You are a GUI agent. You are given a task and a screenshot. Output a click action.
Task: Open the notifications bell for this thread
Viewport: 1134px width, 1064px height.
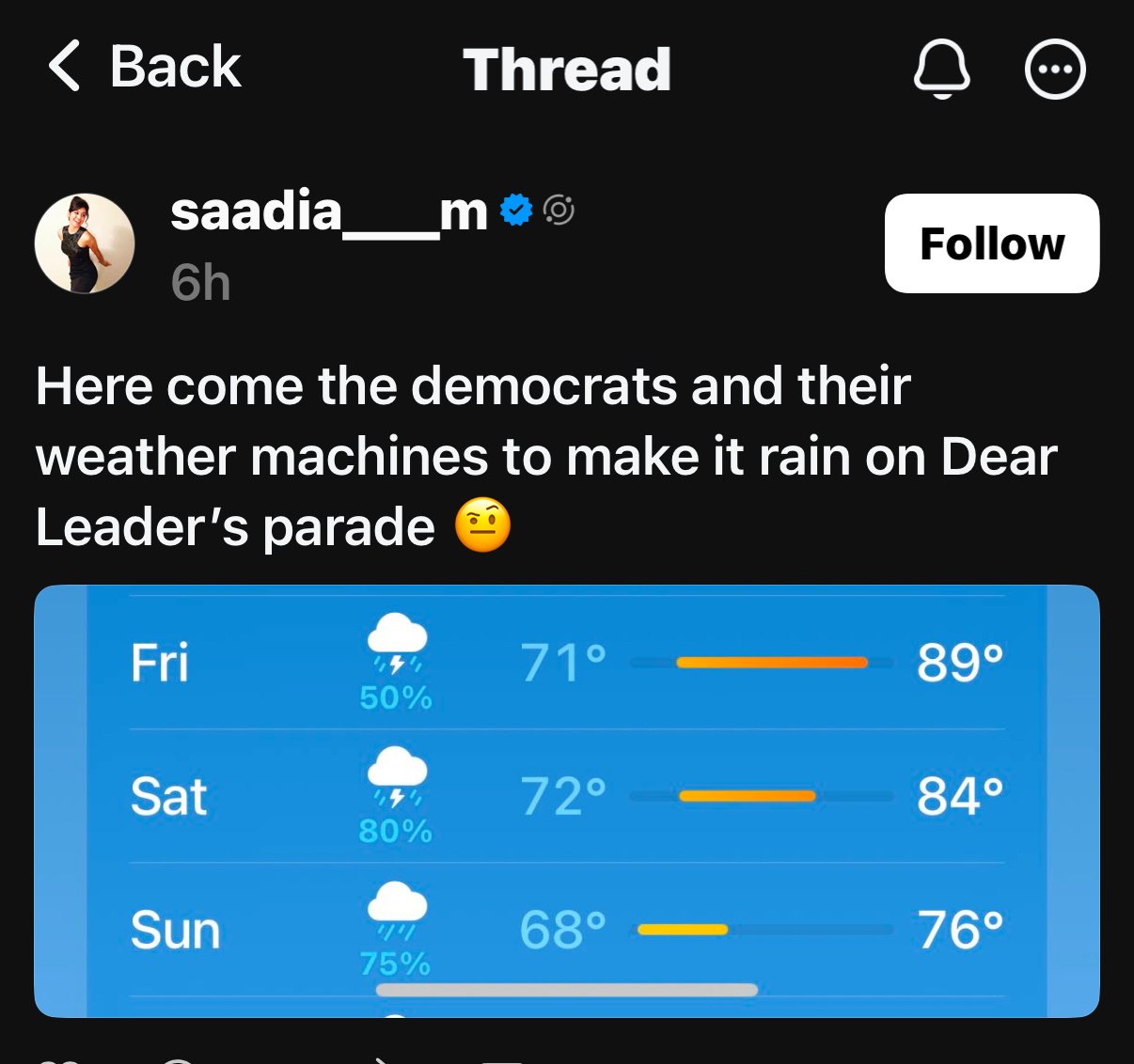point(941,69)
